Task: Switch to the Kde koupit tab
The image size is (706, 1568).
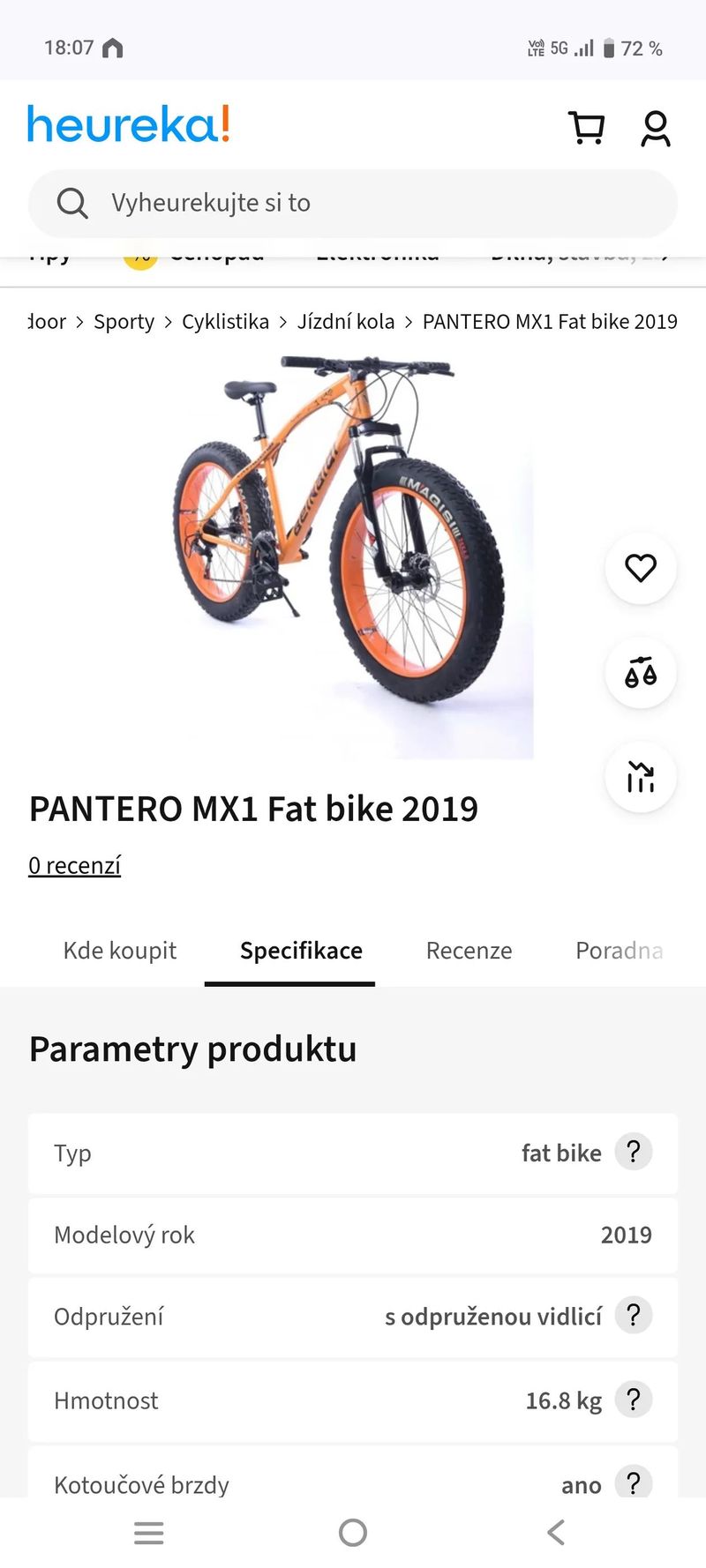Action: 120,951
